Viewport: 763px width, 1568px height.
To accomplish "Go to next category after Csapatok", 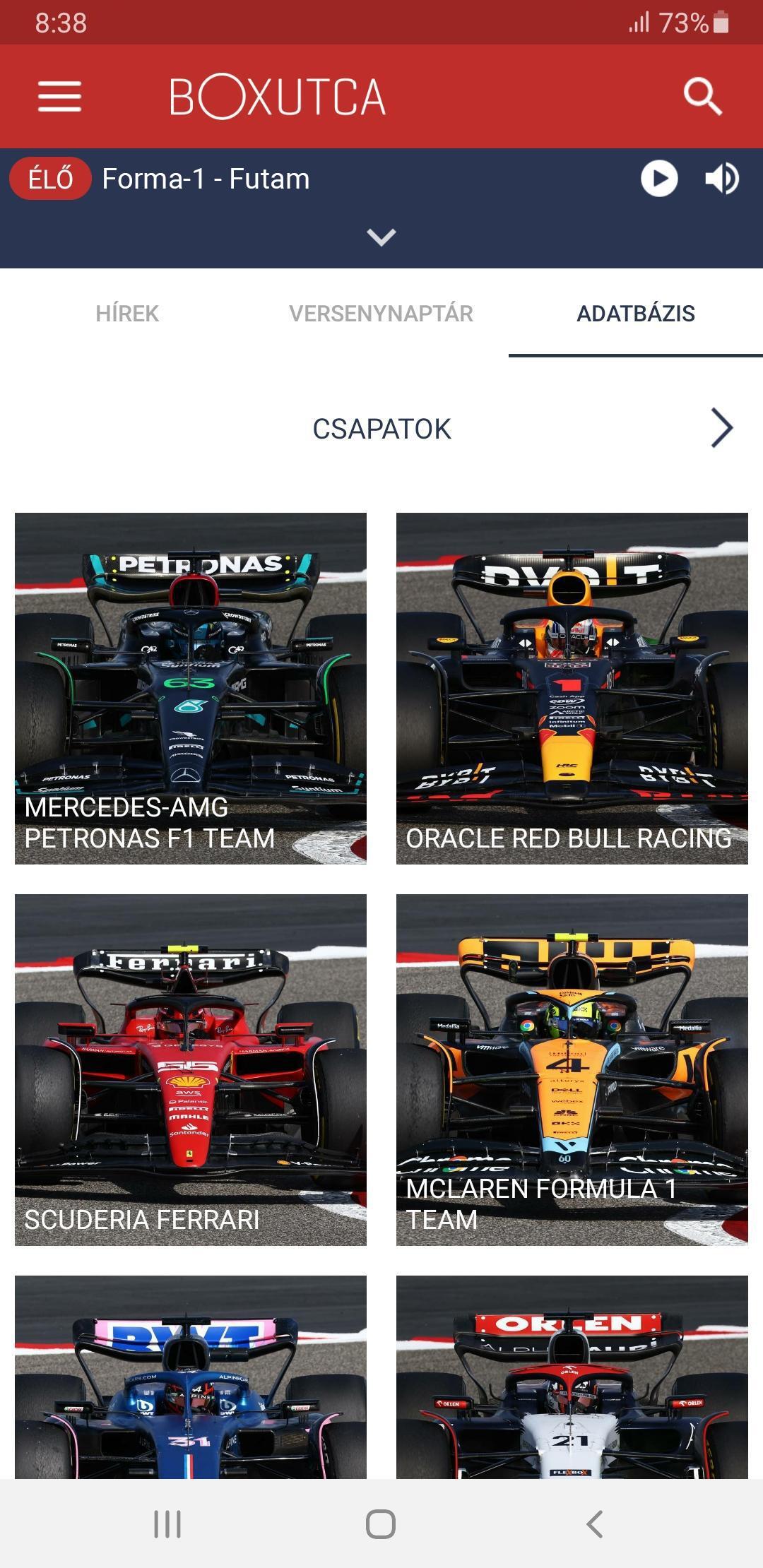I will [x=721, y=428].
